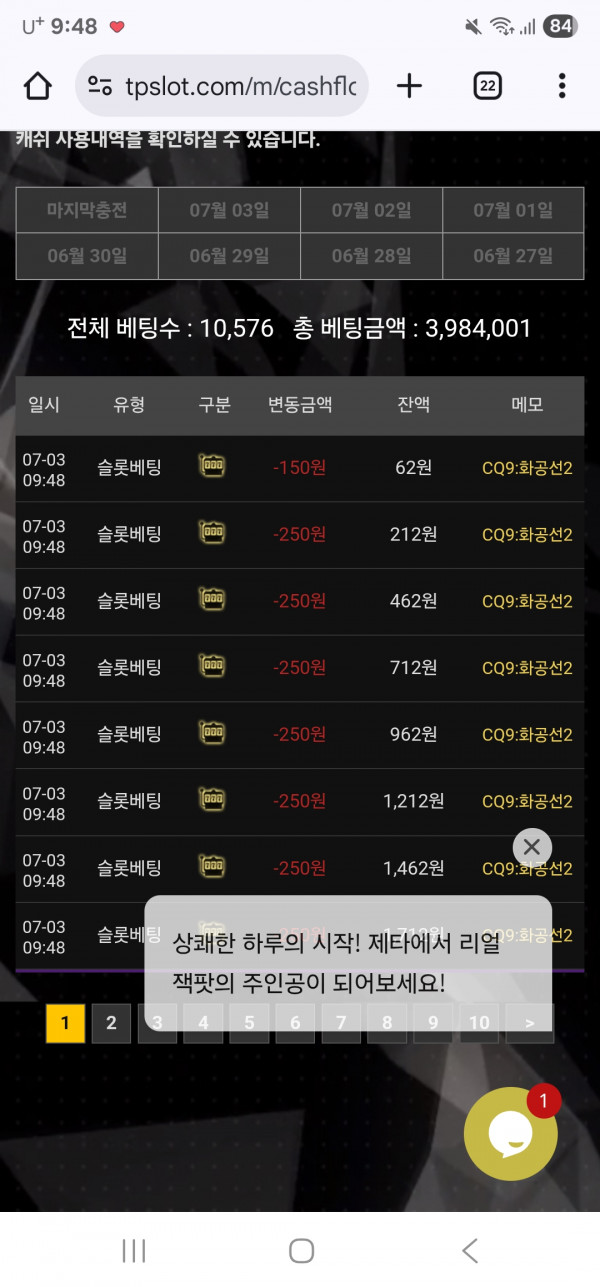Open the browser overflow menu
600x1287 pixels.
pyautogui.click(x=562, y=86)
